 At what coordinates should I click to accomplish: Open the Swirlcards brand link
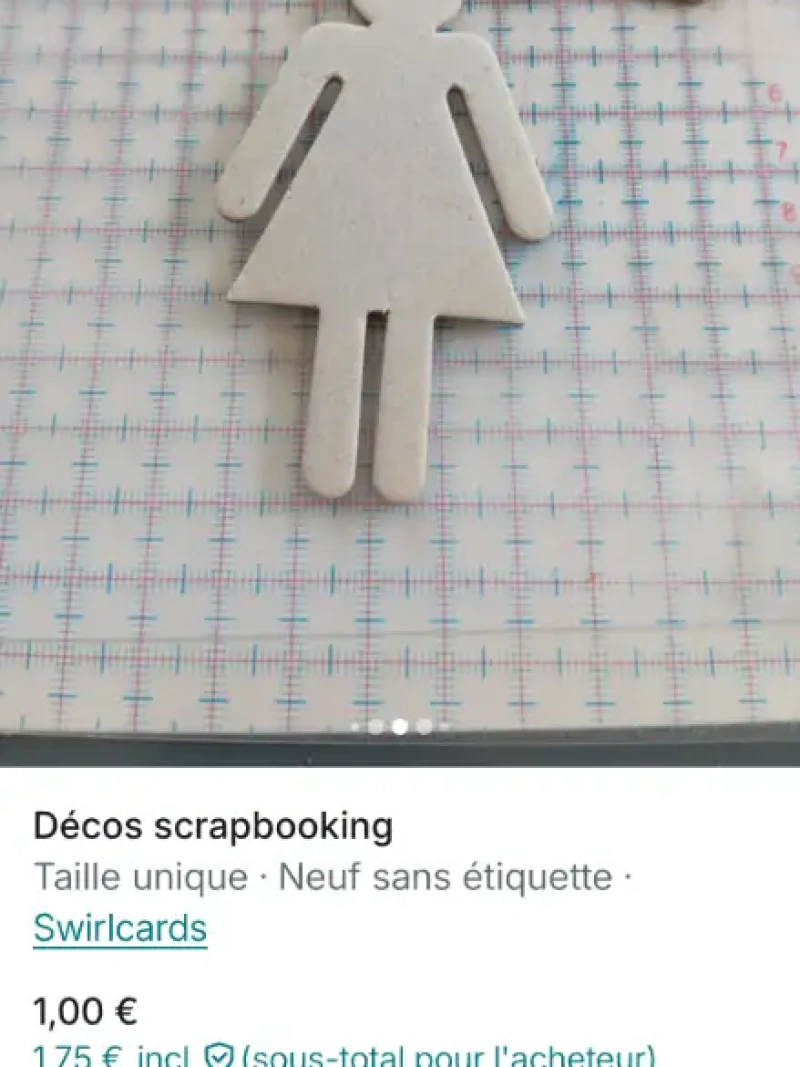coord(120,929)
